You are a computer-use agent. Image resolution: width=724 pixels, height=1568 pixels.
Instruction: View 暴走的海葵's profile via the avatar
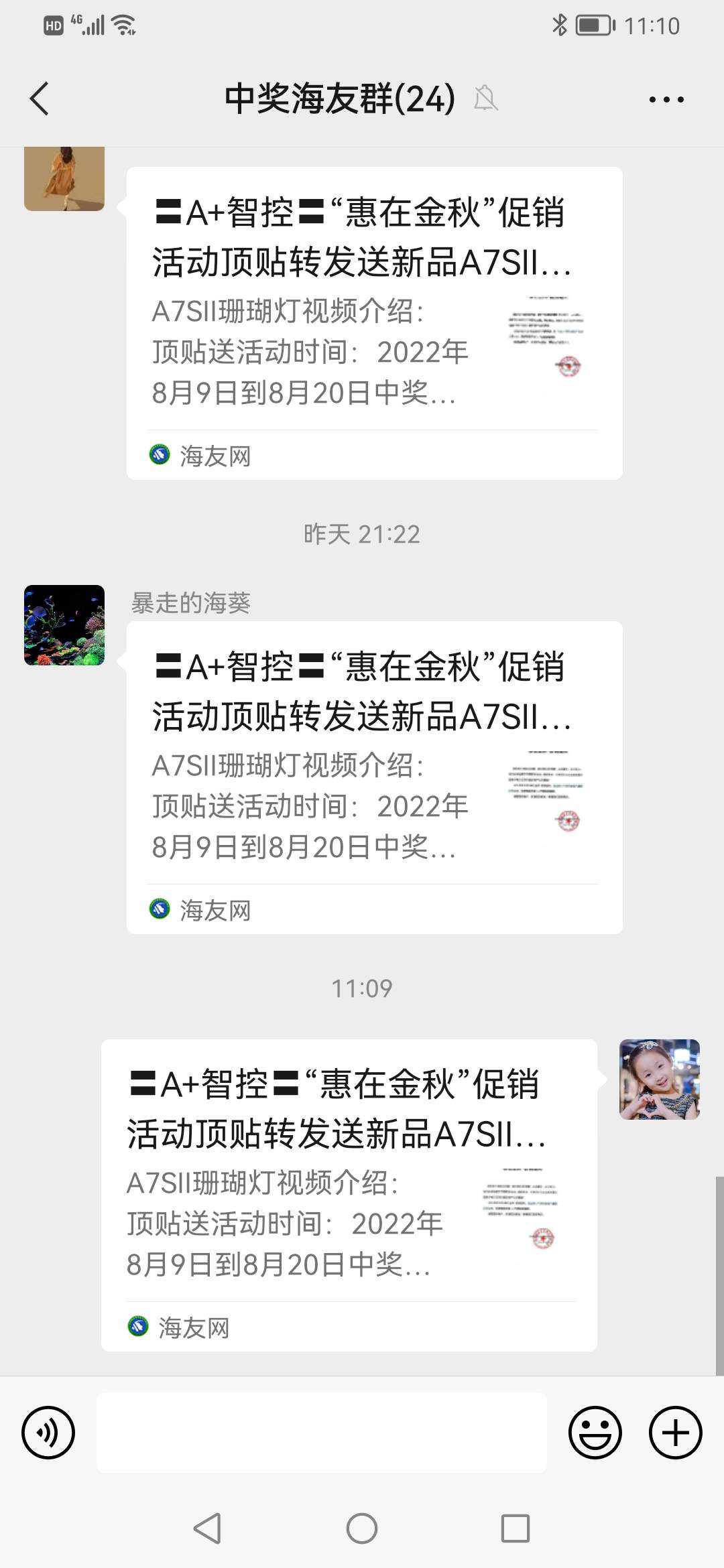pyautogui.click(x=64, y=625)
